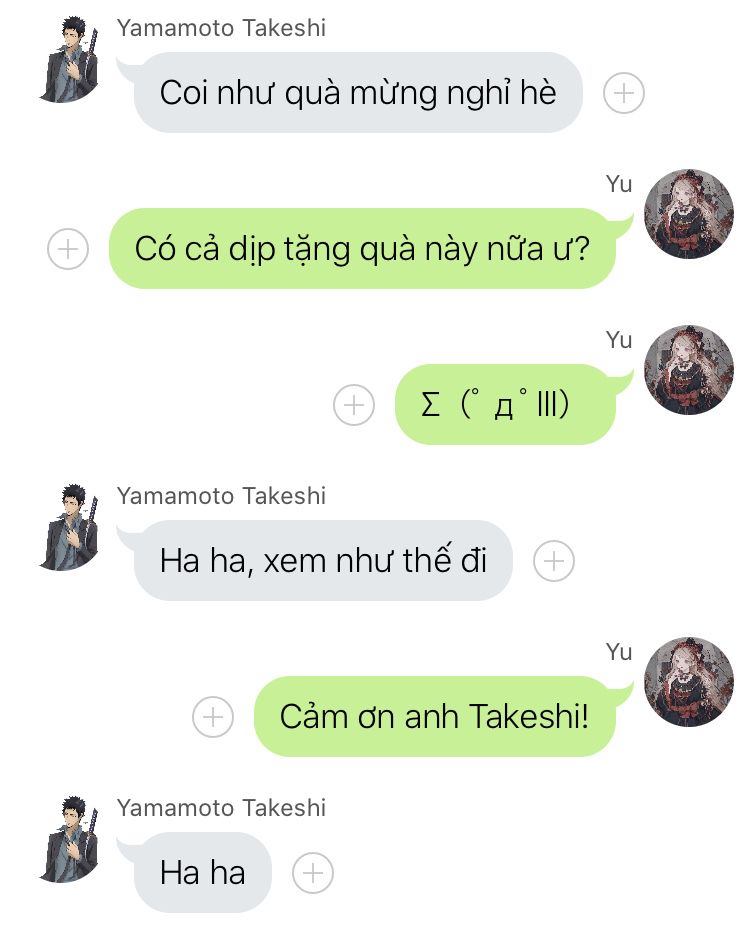Open Yu's avatar beside "Cảm ơn anh Takeshi!"
This screenshot has width=750, height=930.
point(689,682)
